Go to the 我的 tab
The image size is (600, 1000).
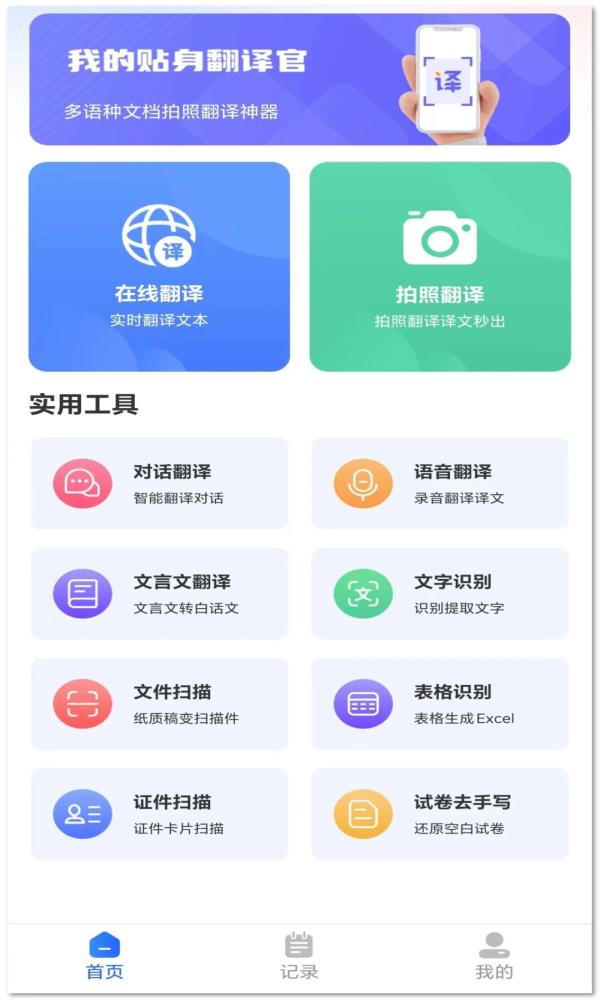point(494,956)
